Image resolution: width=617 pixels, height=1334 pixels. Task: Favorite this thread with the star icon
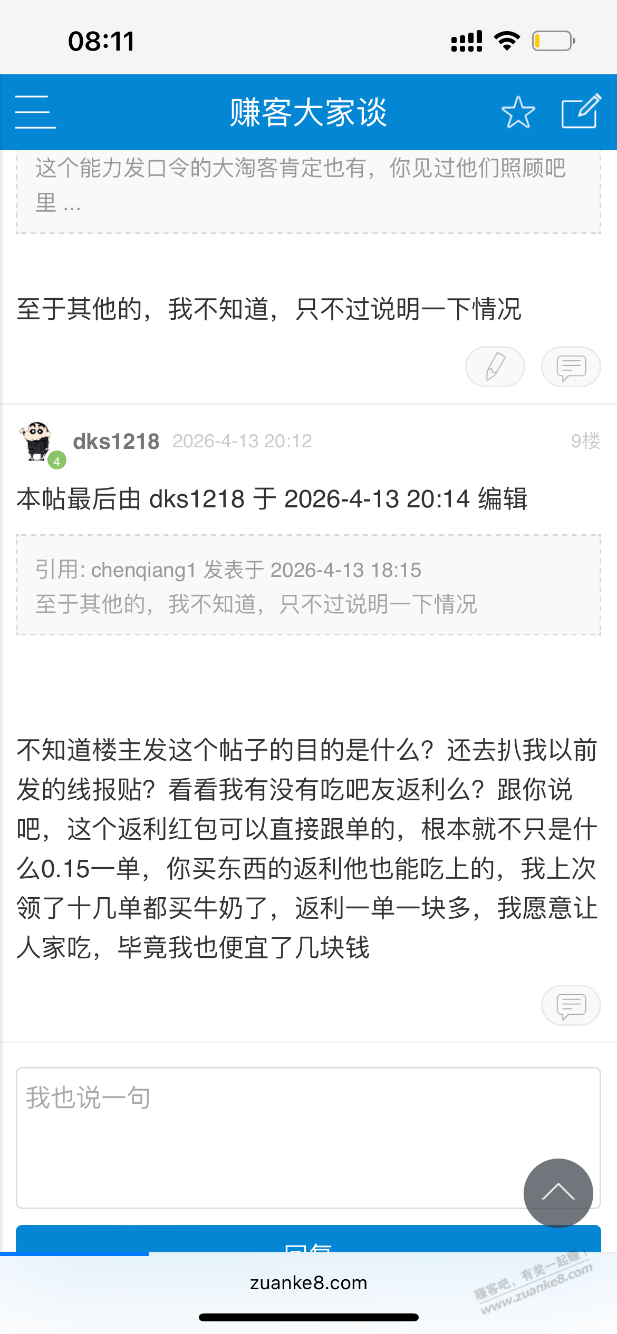pos(518,112)
